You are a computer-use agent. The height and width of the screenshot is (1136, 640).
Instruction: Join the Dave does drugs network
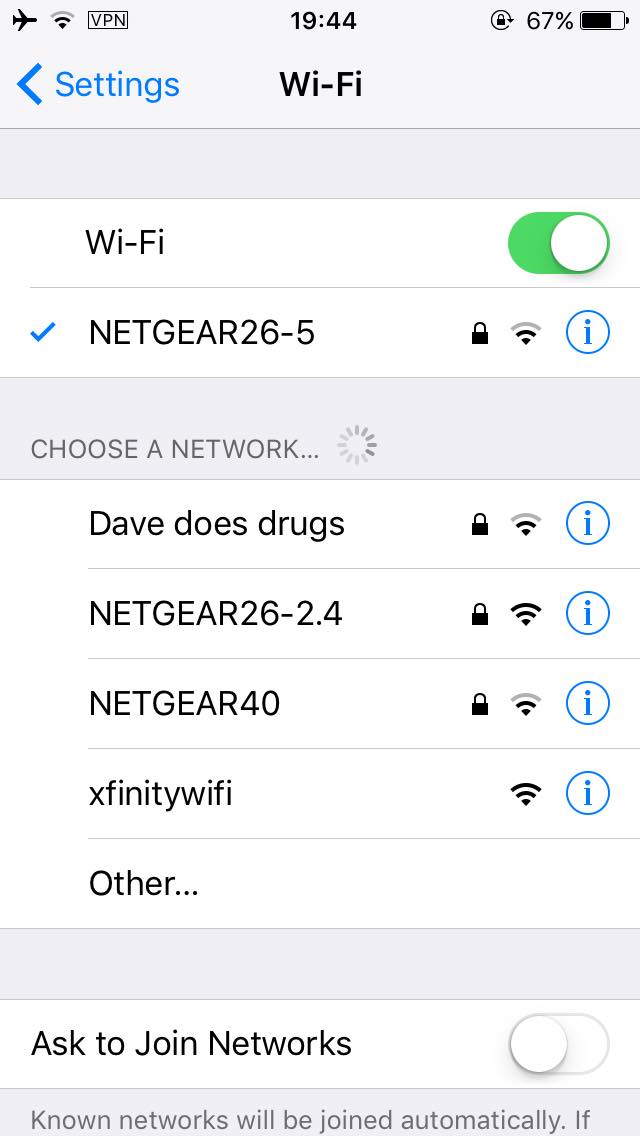[x=217, y=524]
